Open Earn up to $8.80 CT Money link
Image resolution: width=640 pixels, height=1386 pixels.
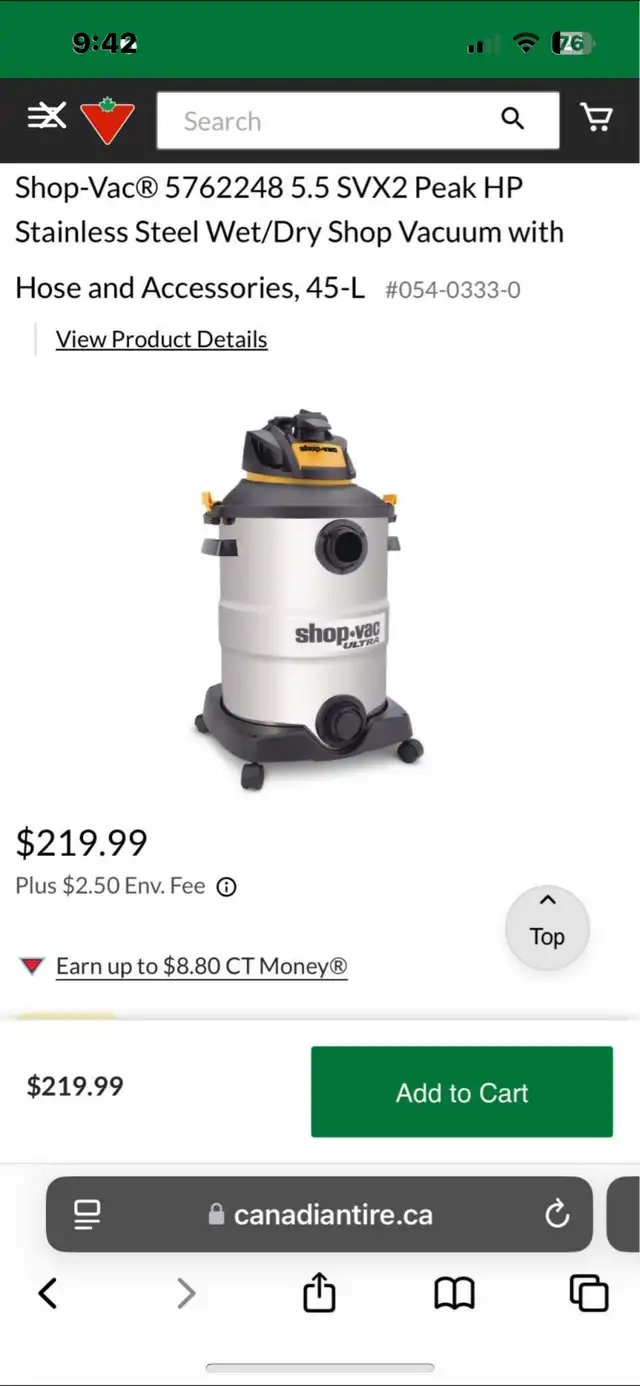pos(202,966)
